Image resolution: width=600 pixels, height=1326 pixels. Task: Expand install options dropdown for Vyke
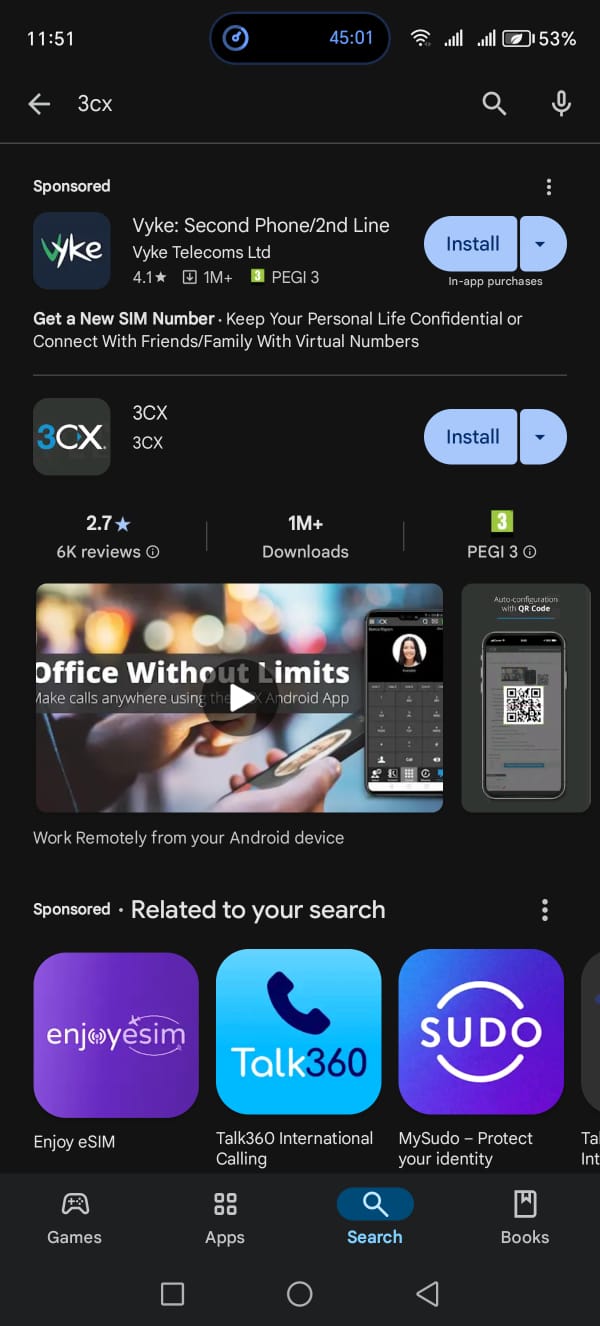(x=541, y=244)
